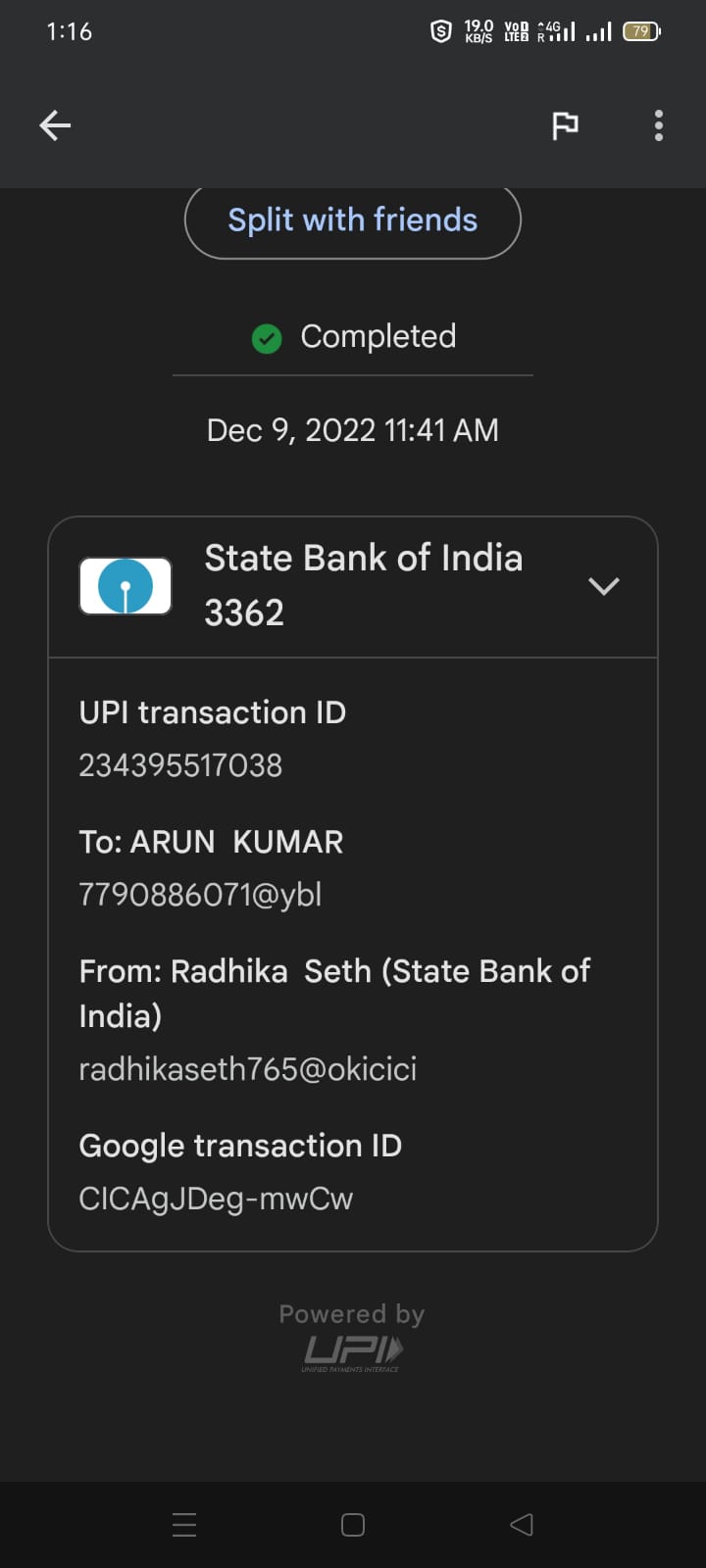
Task: Go back using the top arrow
Action: (55, 125)
